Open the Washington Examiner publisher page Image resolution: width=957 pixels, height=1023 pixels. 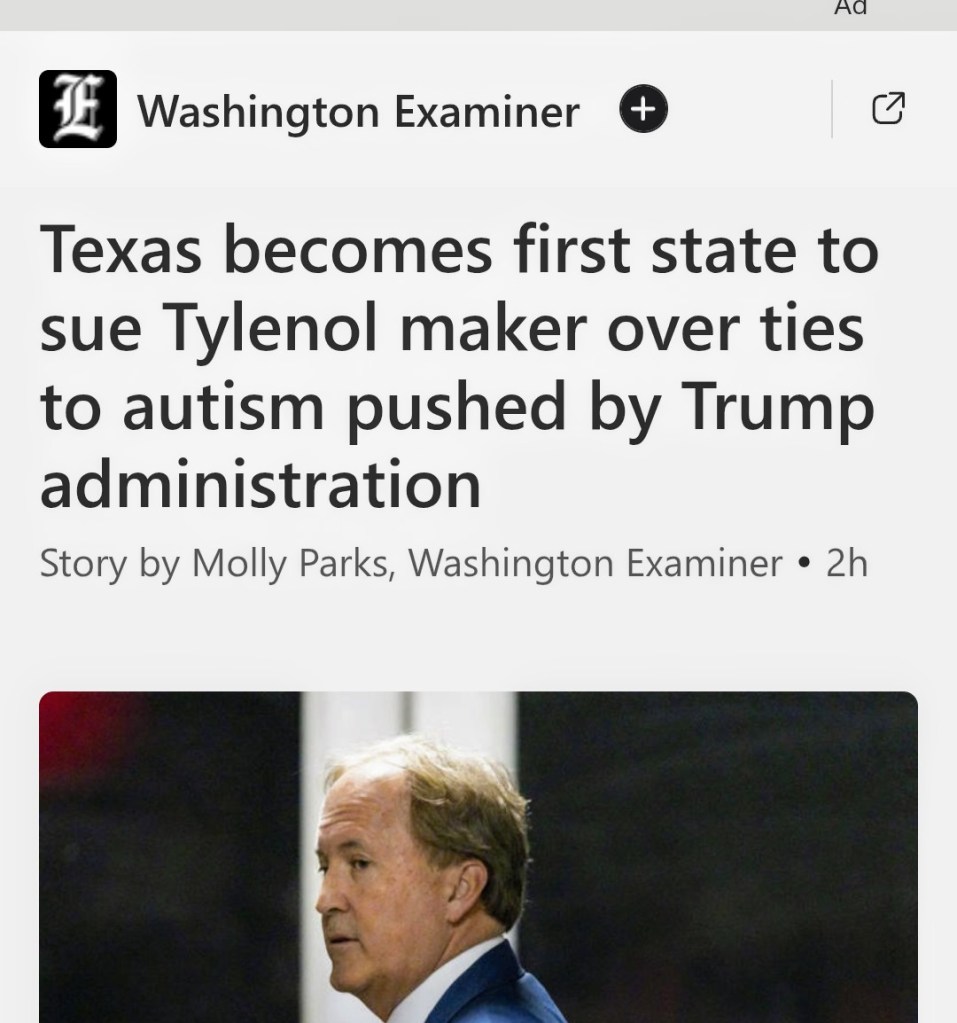[x=357, y=111]
